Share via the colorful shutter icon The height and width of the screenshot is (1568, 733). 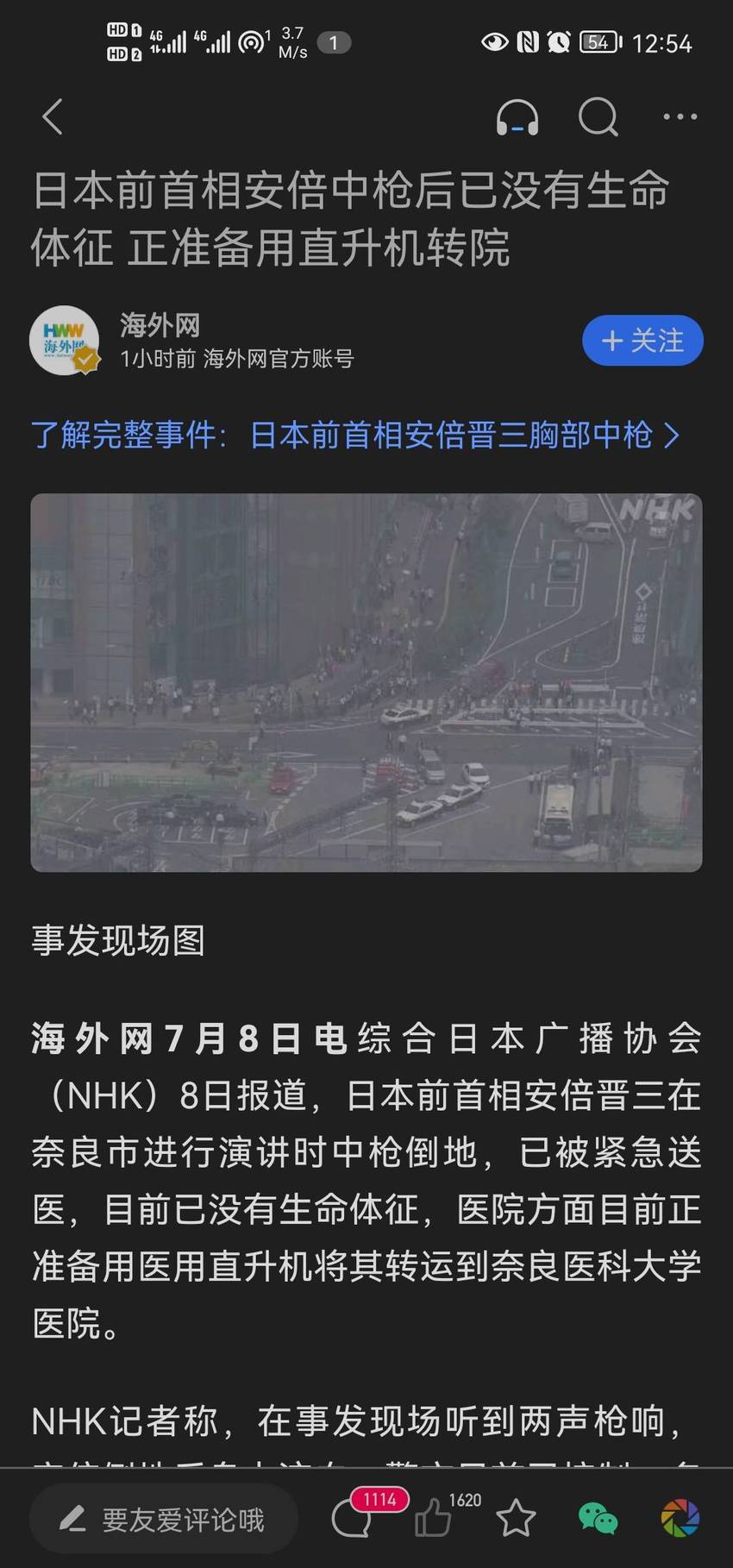tap(680, 1518)
